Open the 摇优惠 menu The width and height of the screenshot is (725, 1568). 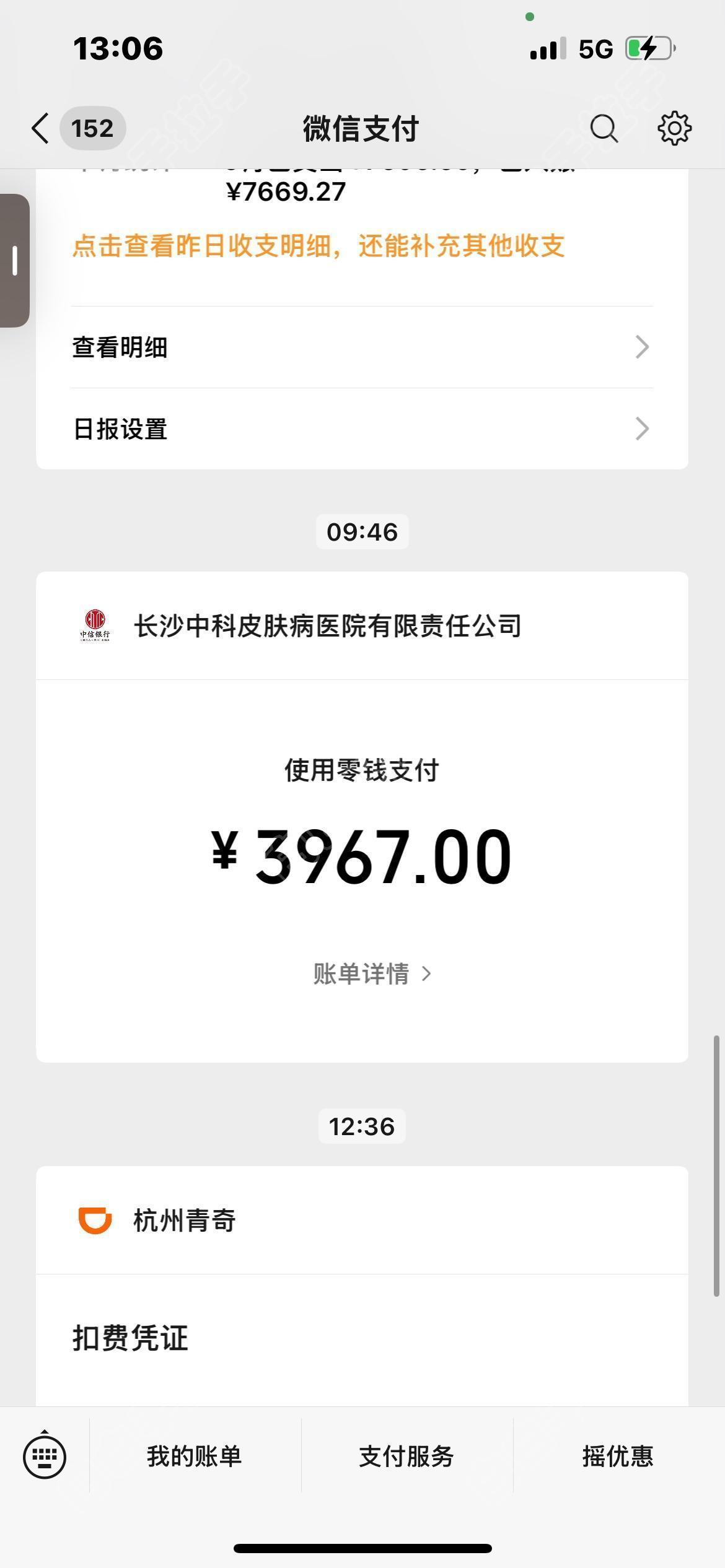(618, 1456)
